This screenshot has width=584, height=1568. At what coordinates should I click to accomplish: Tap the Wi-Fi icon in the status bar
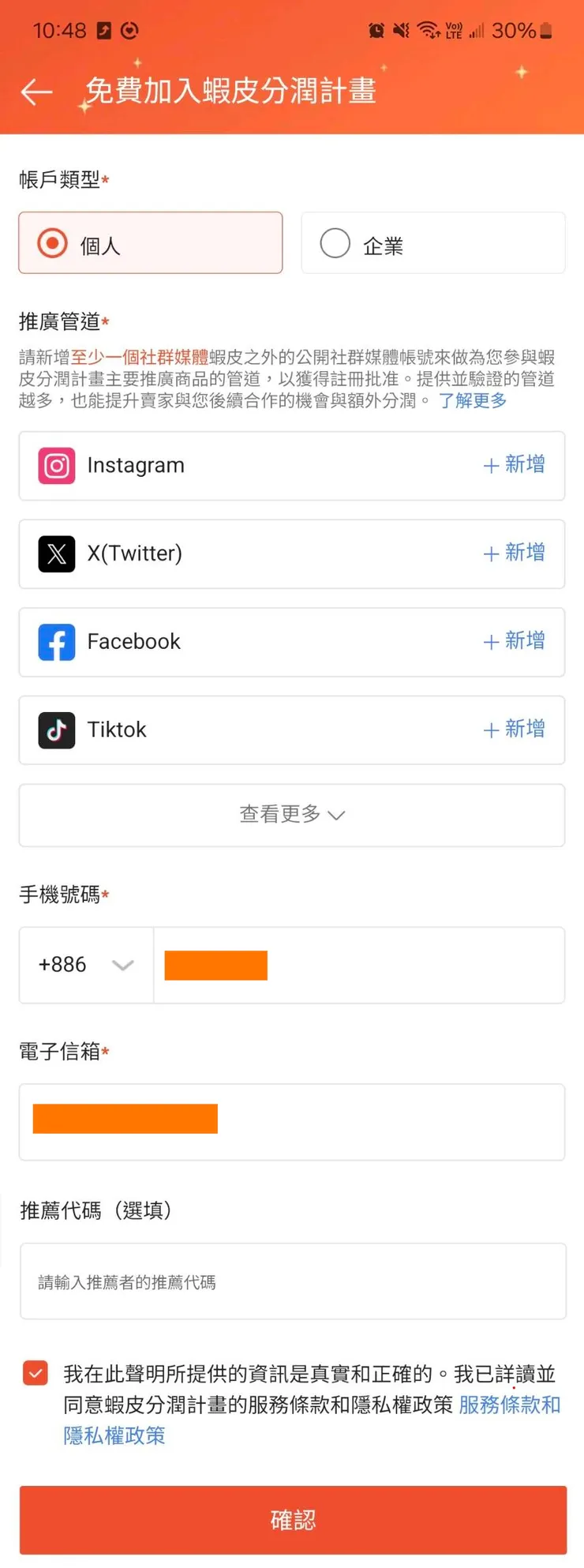click(x=427, y=30)
